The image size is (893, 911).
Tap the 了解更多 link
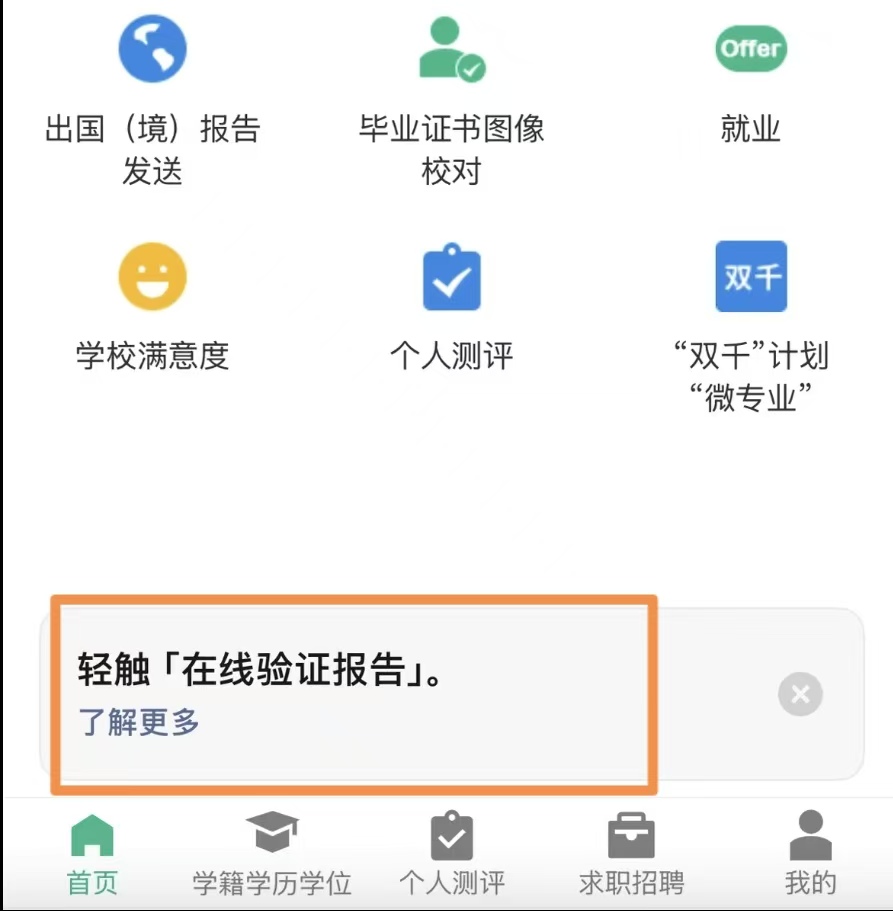click(139, 722)
